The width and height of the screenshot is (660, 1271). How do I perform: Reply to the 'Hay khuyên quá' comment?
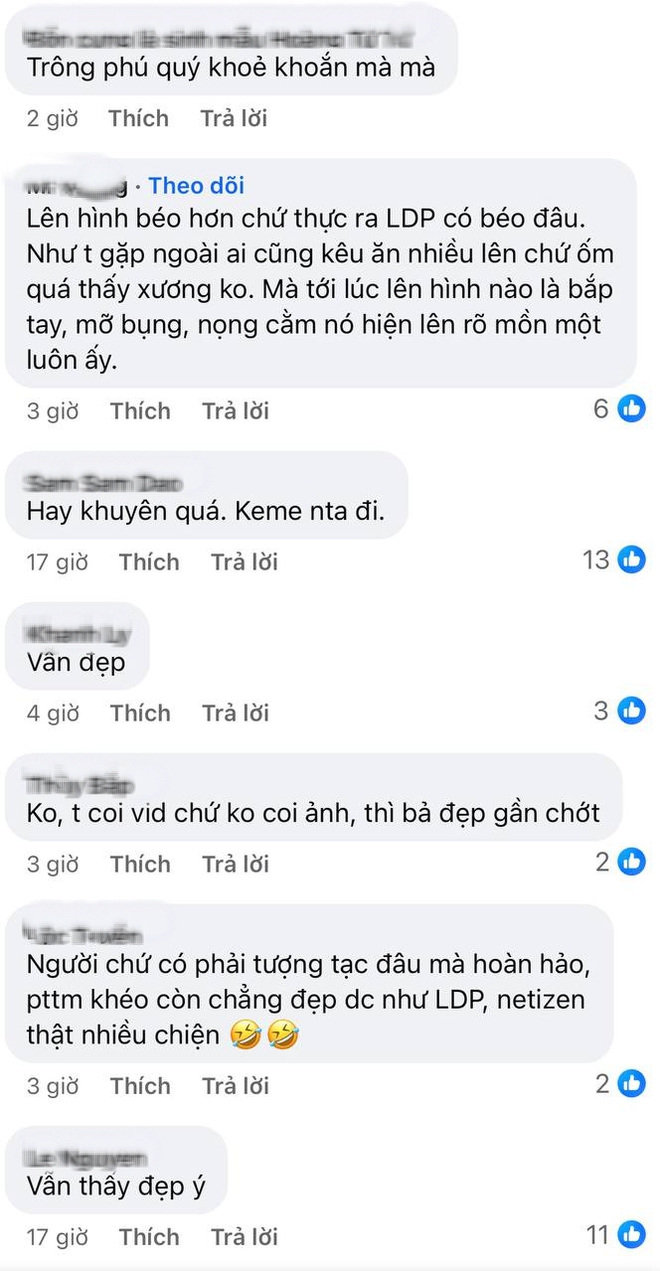tap(244, 562)
